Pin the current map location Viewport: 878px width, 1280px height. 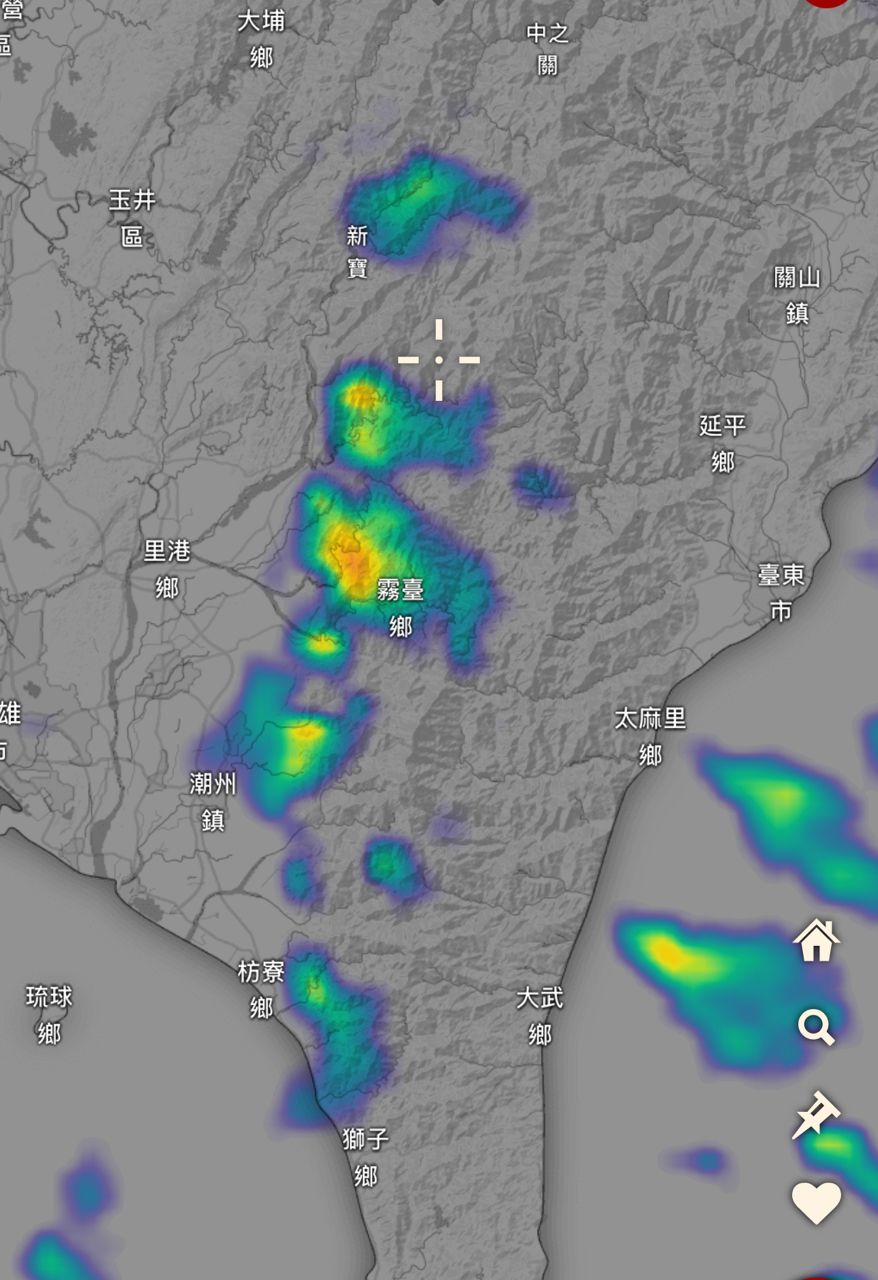coord(816,1114)
